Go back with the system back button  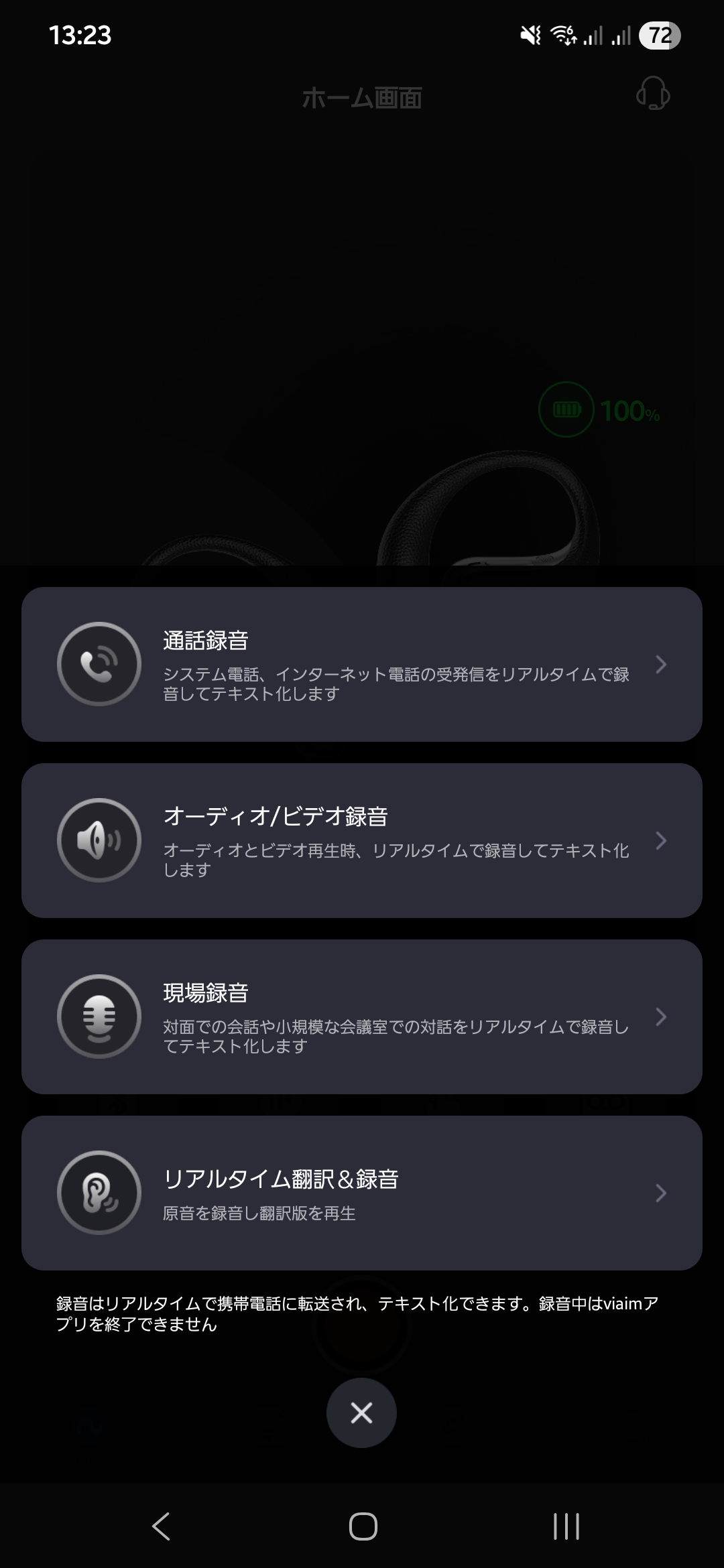161,1526
